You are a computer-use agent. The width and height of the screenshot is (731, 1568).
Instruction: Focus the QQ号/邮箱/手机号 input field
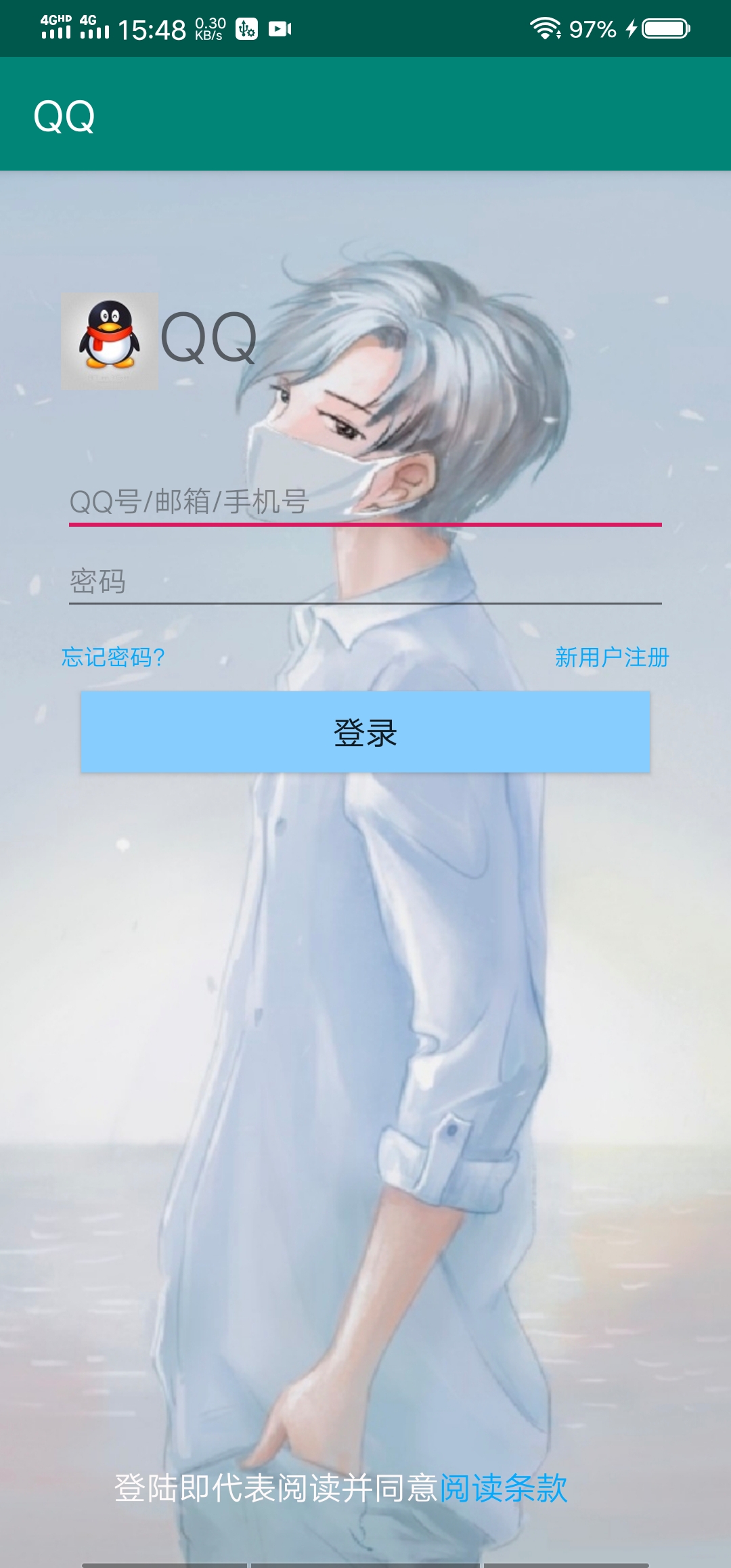point(365,502)
